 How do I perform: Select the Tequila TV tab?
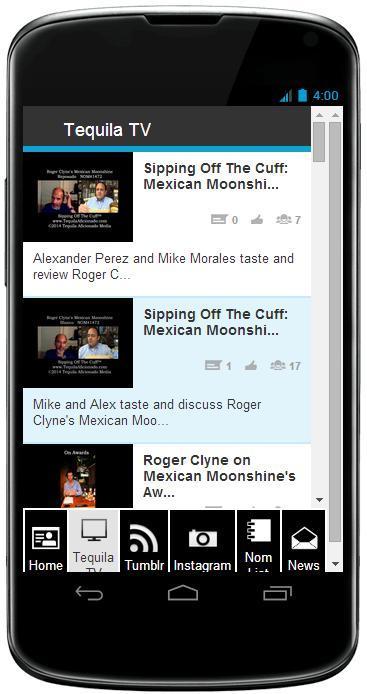[x=93, y=541]
